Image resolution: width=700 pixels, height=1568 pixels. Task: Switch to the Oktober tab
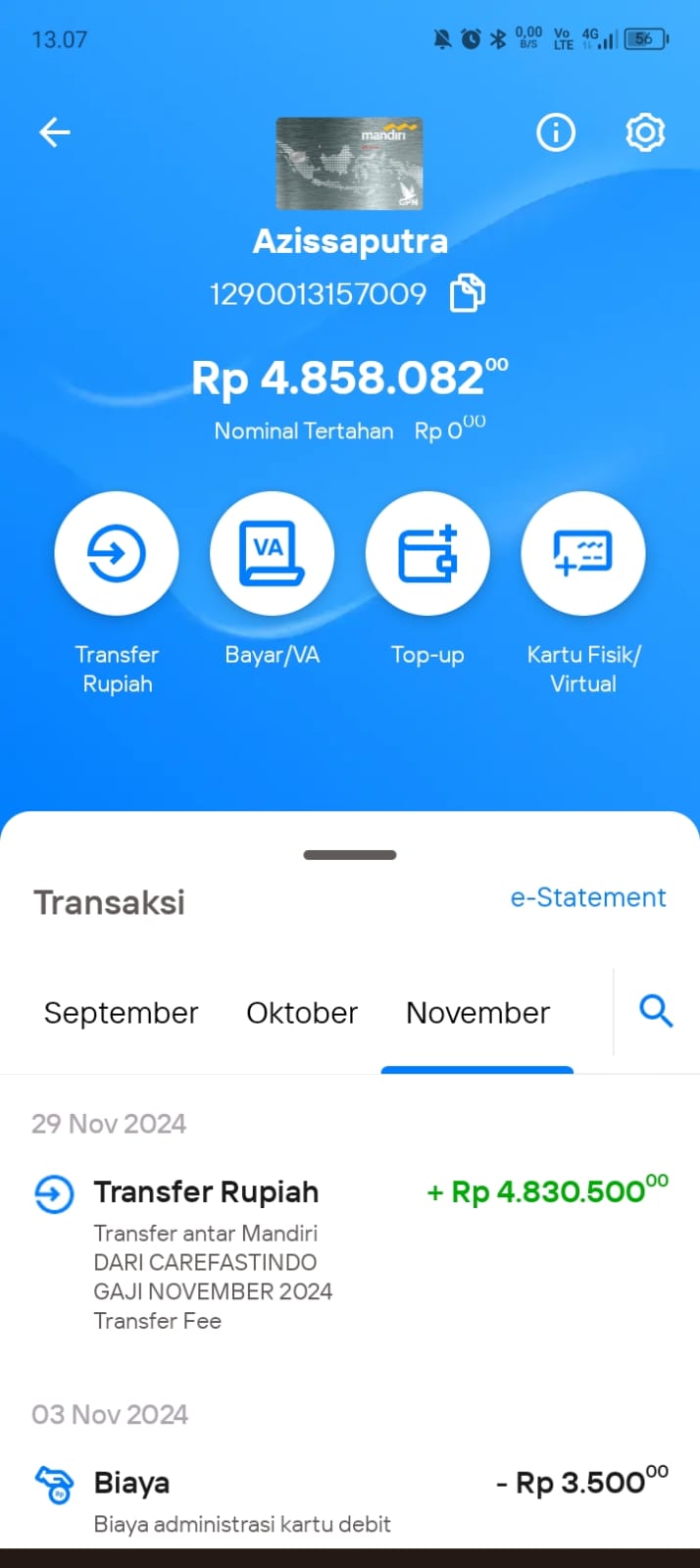[x=302, y=1013]
